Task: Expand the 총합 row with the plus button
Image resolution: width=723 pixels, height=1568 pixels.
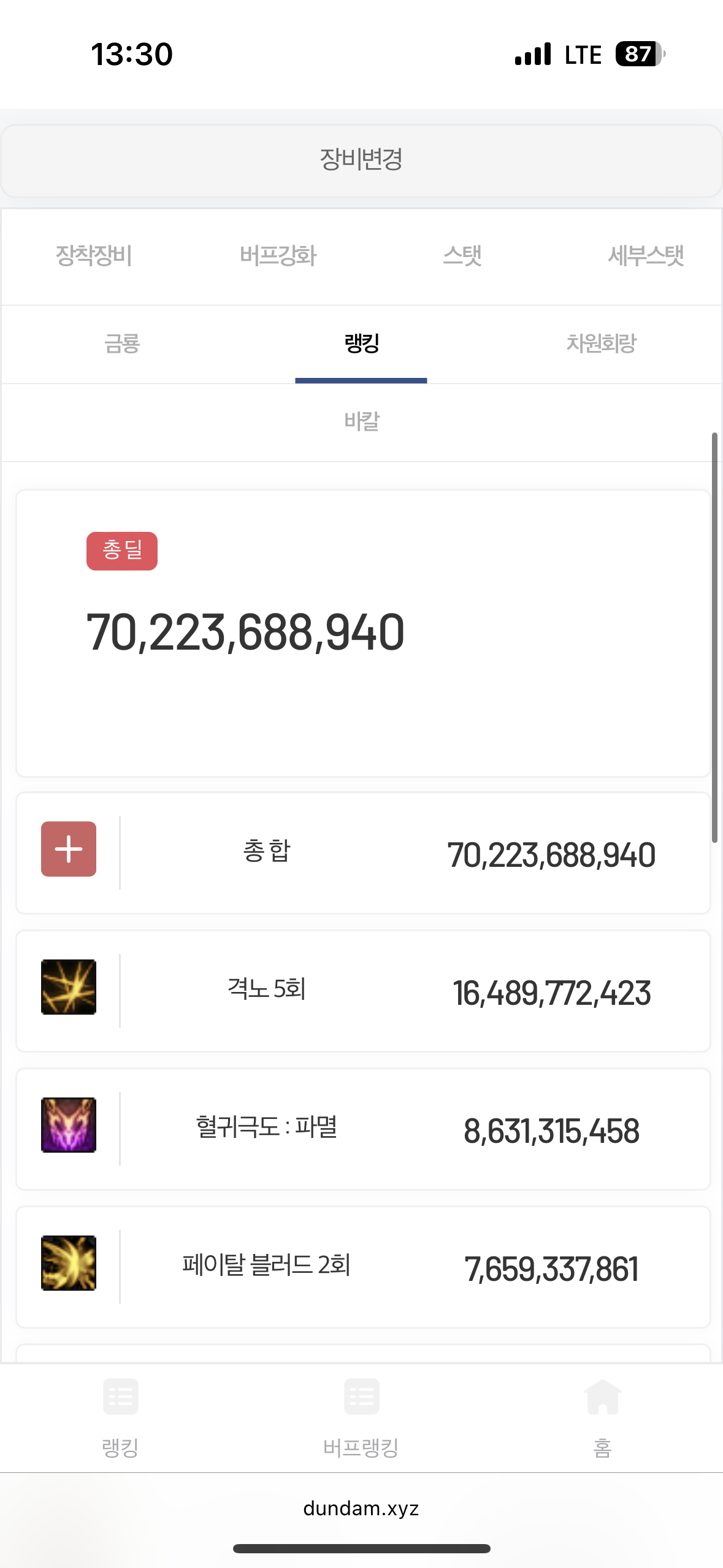Action: (69, 849)
